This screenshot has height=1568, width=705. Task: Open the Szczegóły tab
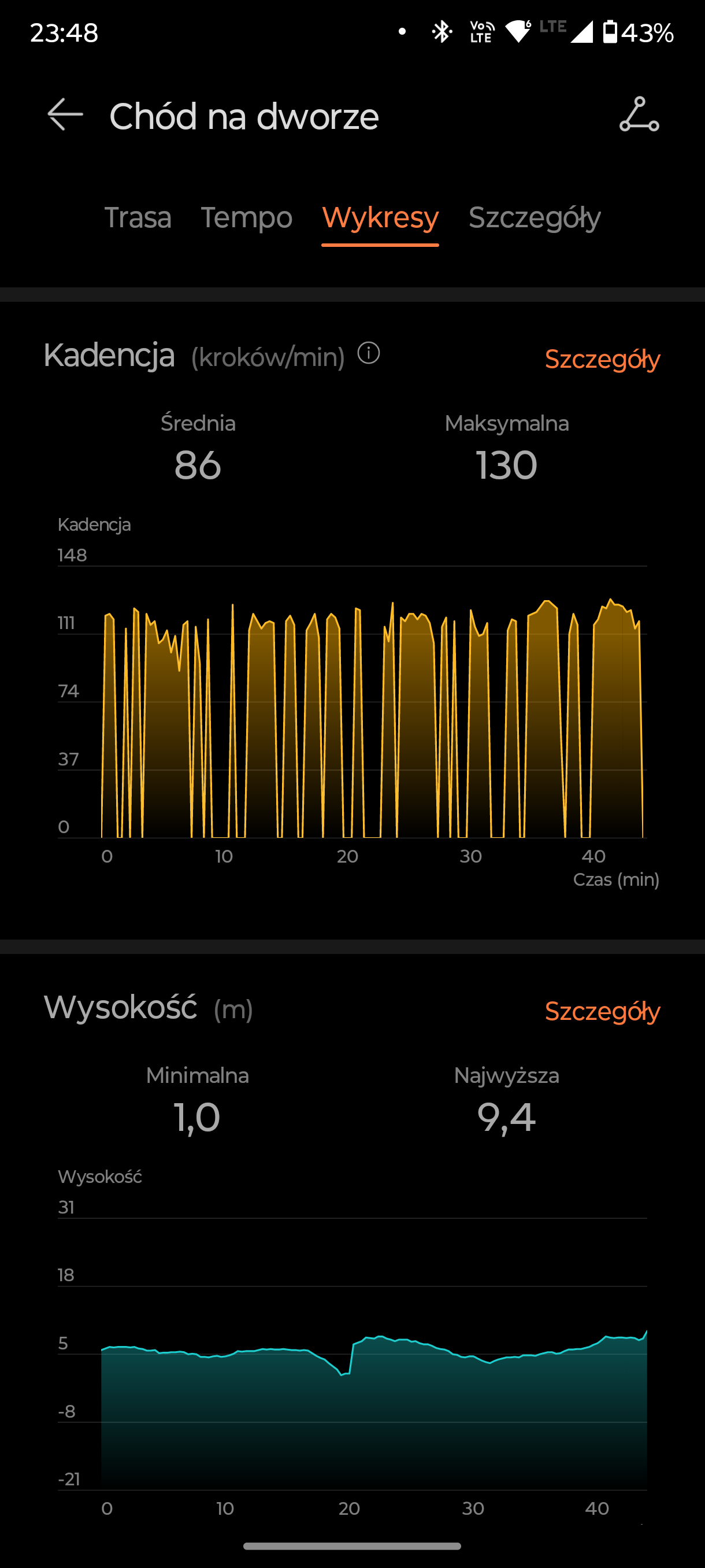pos(535,219)
